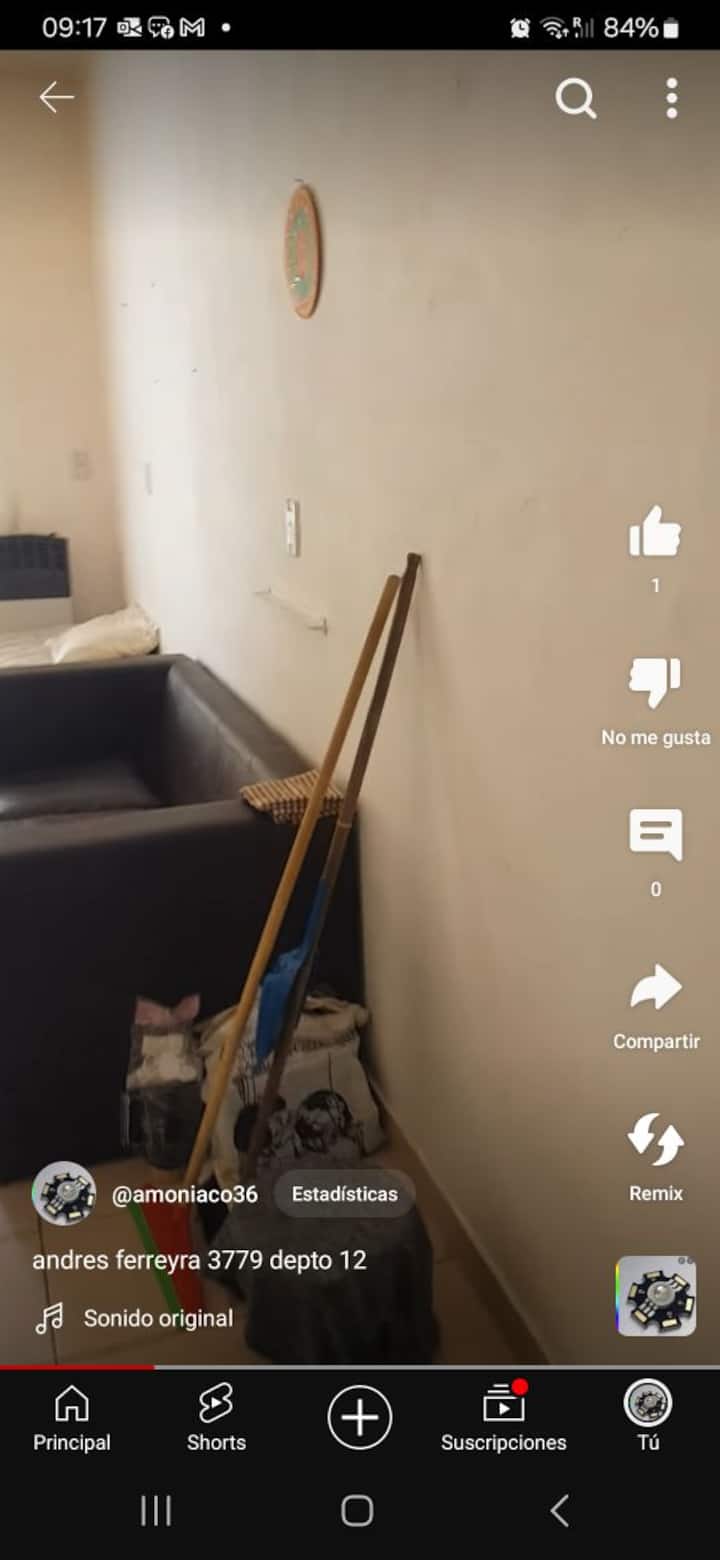Image resolution: width=720 pixels, height=1560 pixels.
Task: View Estadísticas for this Short
Action: (344, 1194)
